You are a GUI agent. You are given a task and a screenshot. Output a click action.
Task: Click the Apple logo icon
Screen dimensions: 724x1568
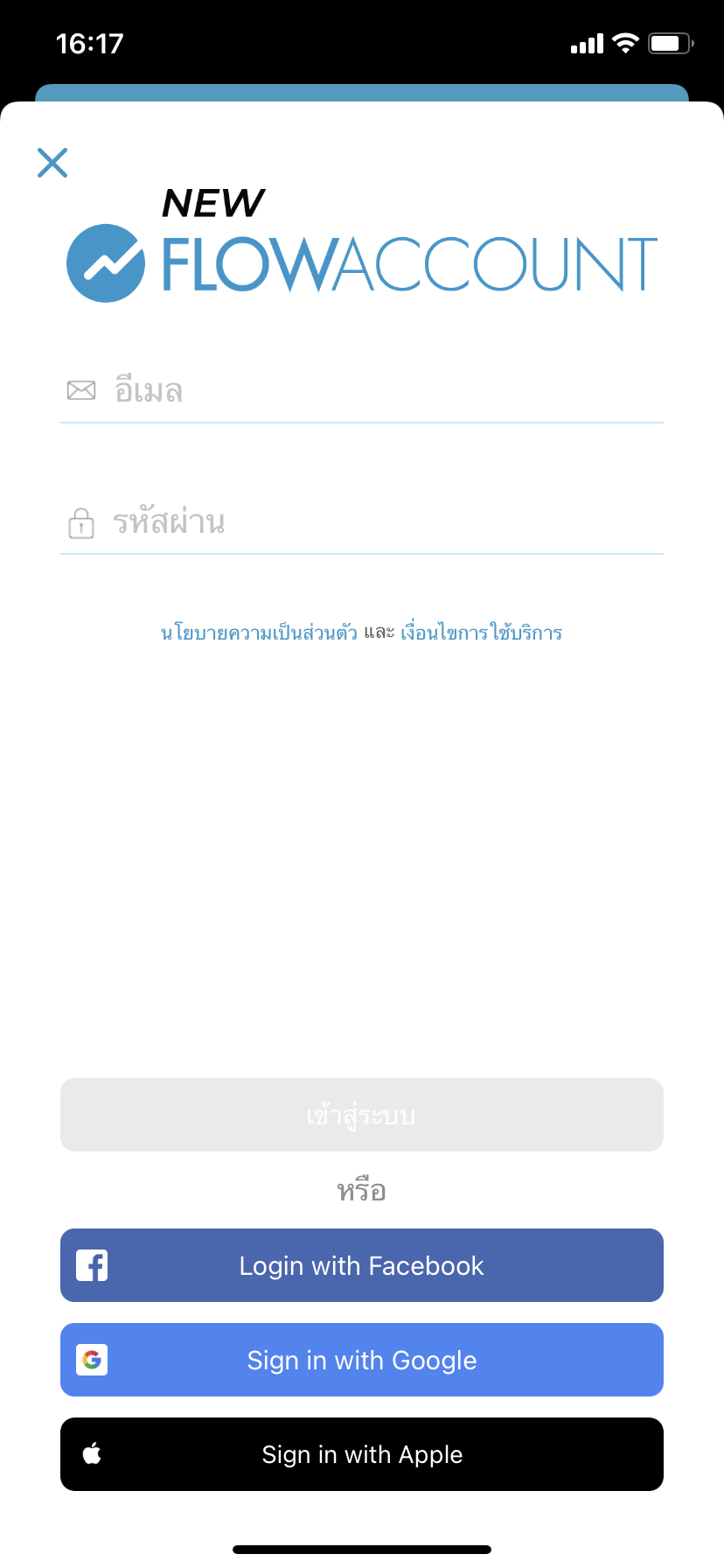pos(92,1454)
